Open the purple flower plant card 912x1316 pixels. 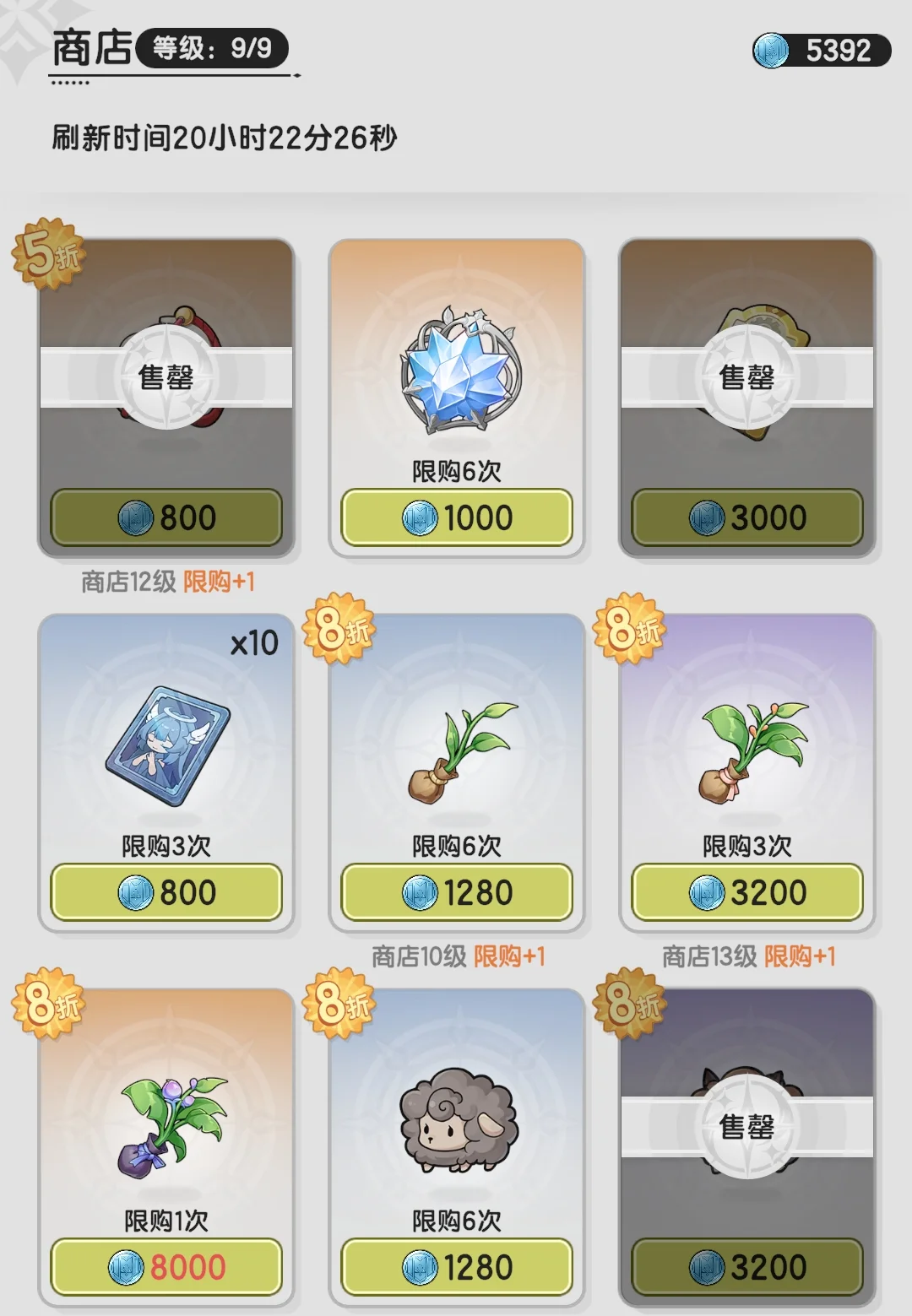click(x=166, y=1123)
